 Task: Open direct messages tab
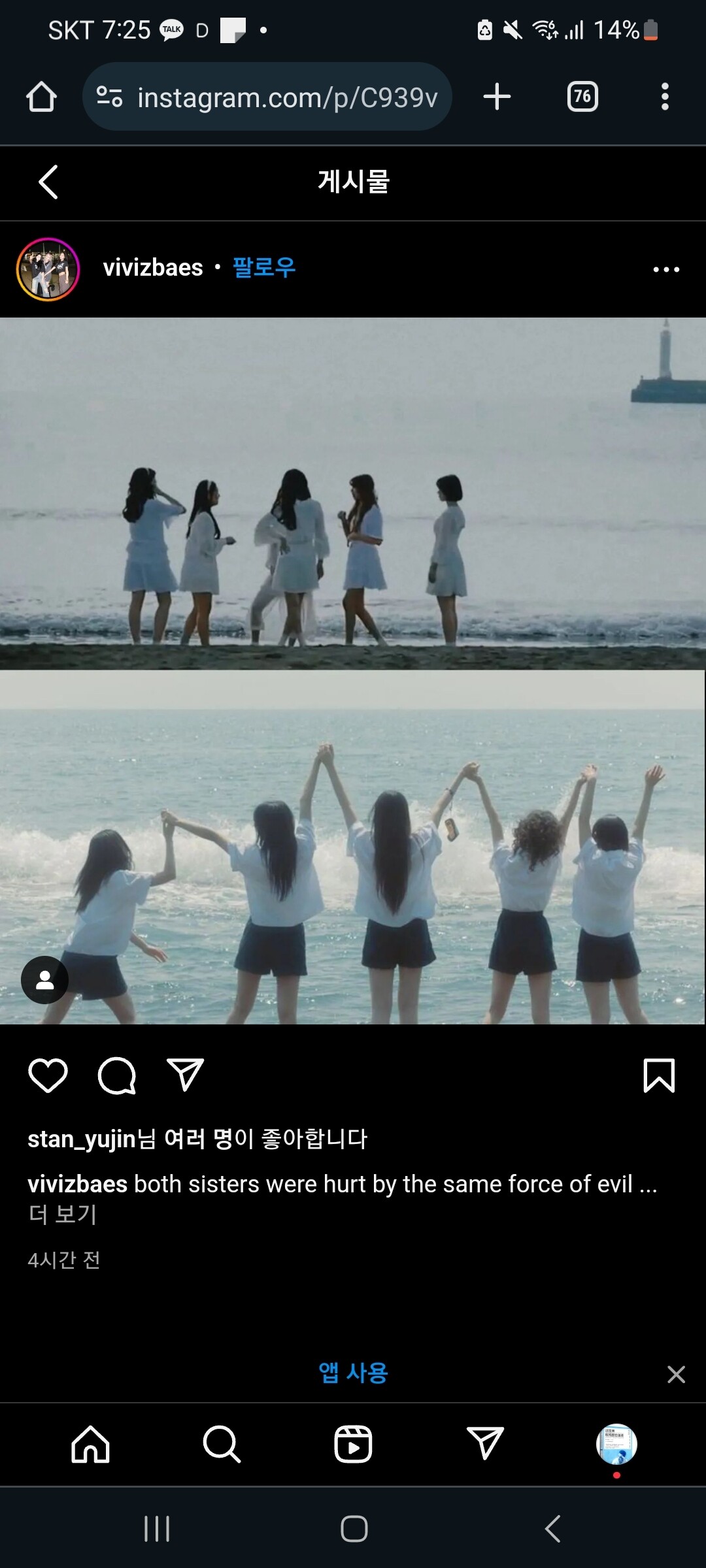[x=485, y=1444]
